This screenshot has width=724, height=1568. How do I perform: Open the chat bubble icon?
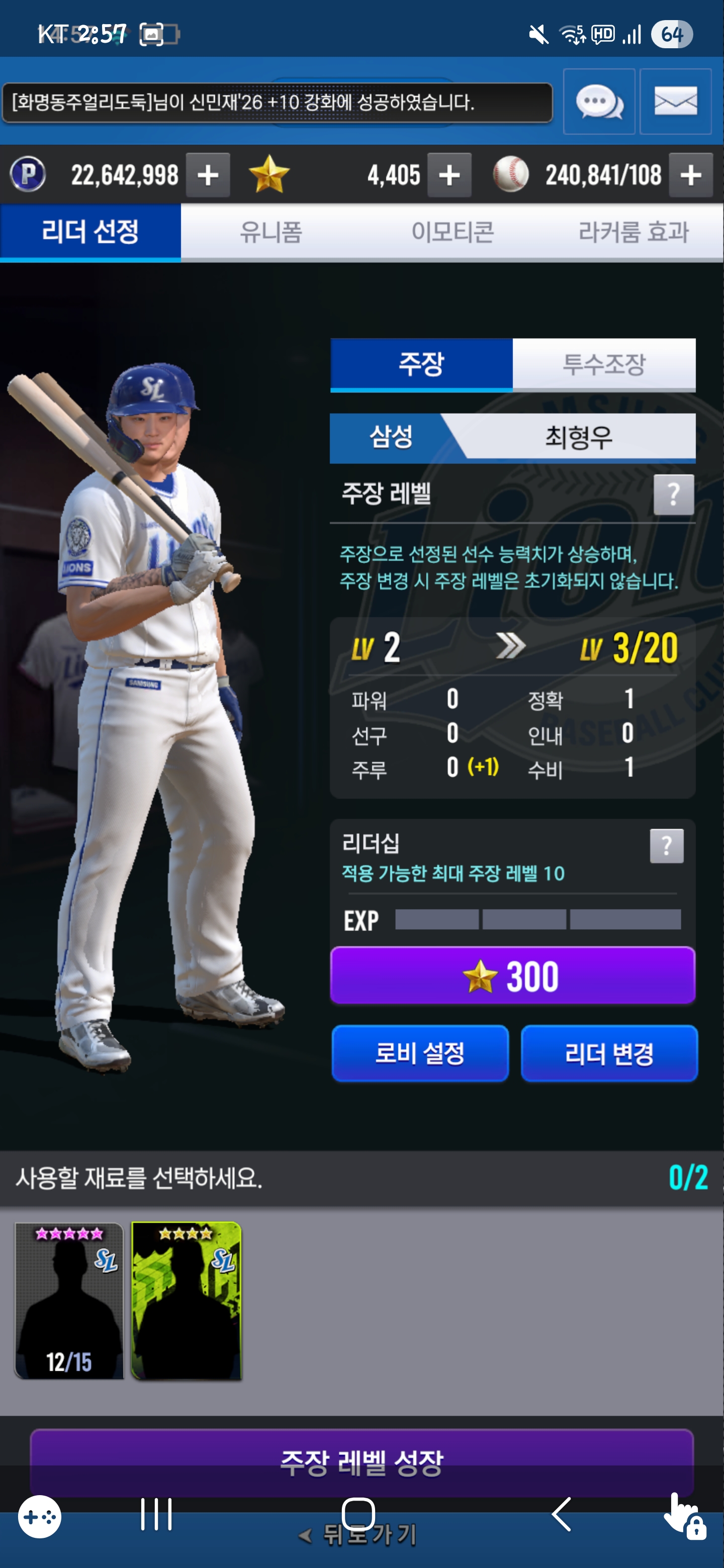point(599,102)
